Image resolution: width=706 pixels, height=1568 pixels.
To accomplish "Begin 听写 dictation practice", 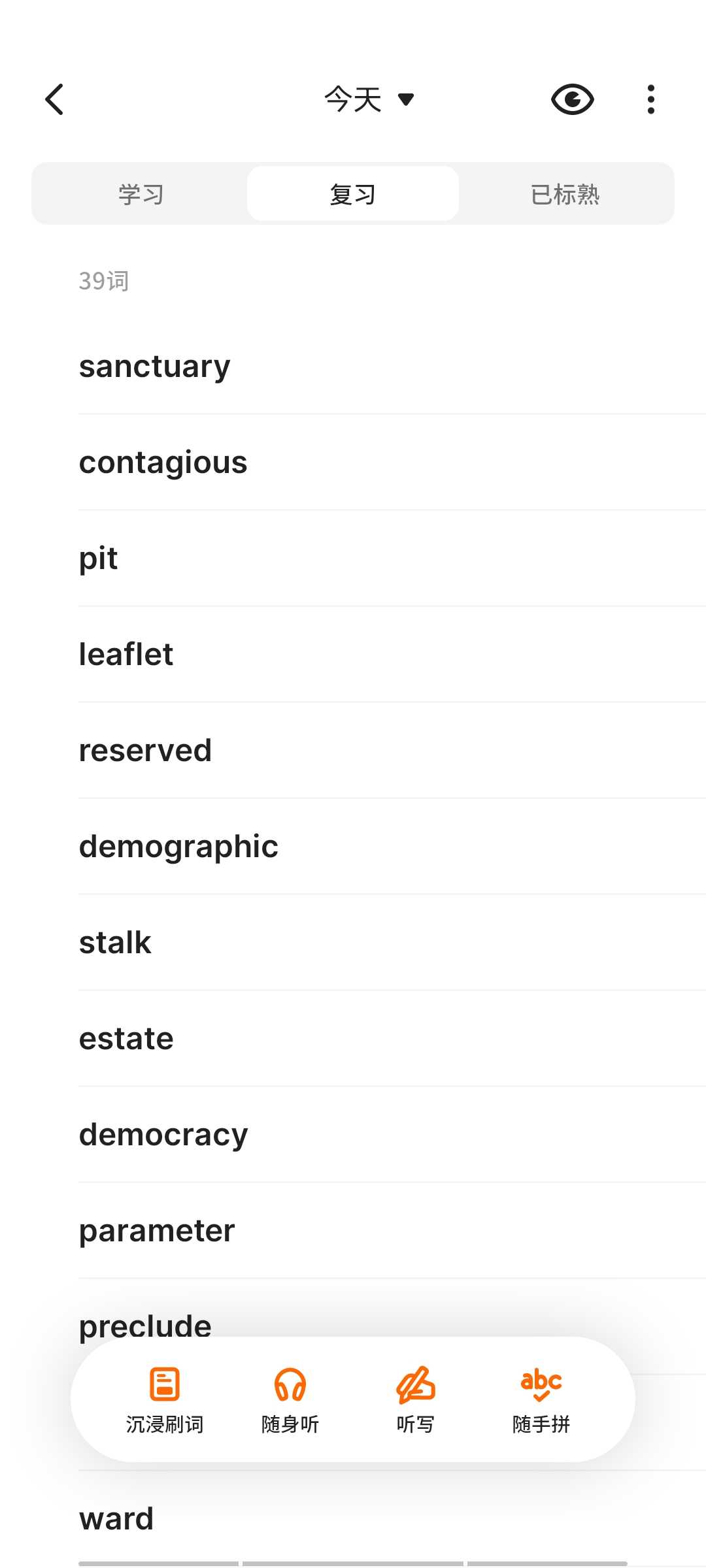I will click(416, 1399).
